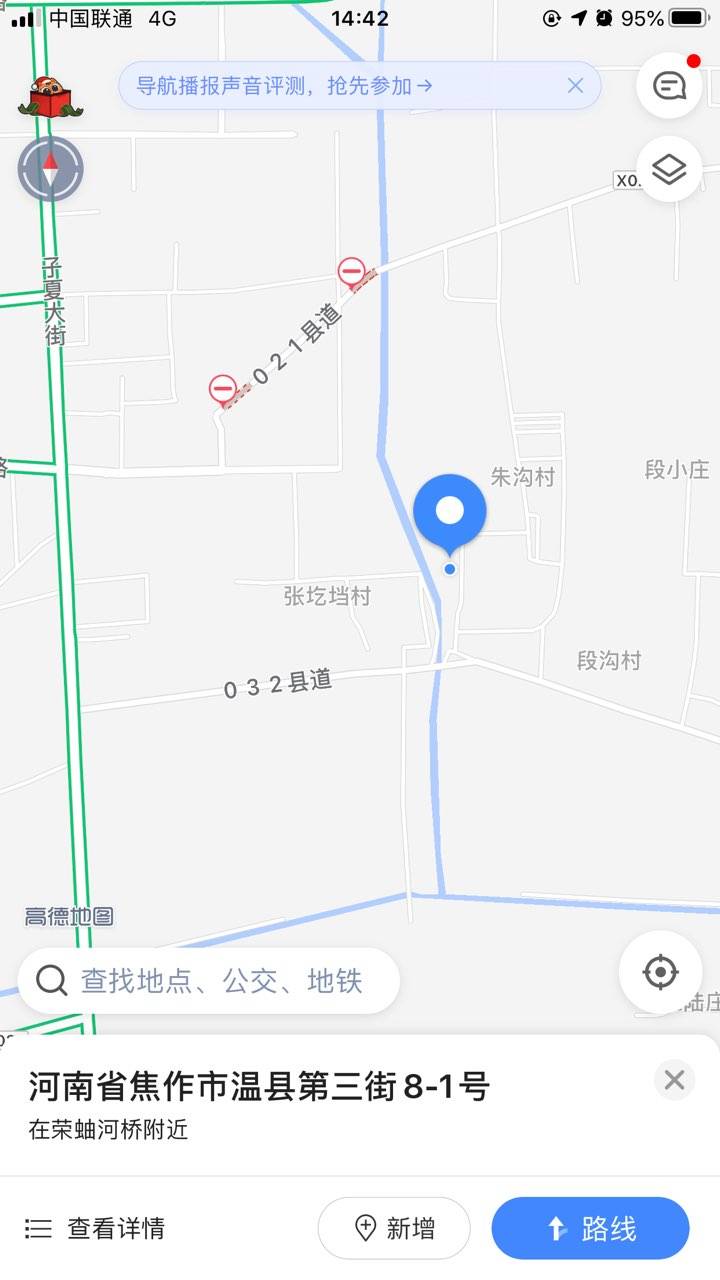View details with 查看详情

click(x=95, y=1228)
